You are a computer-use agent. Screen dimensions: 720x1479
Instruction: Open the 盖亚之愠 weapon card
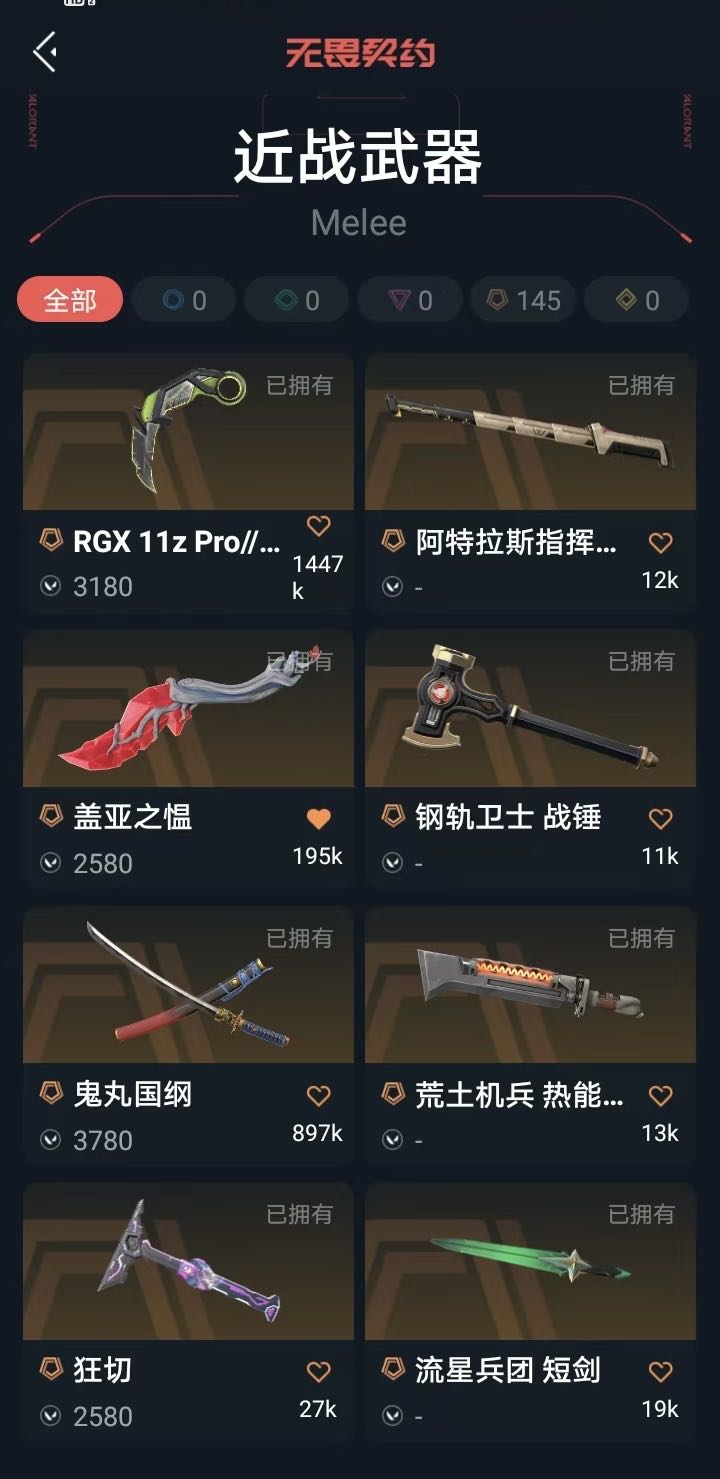pos(188,758)
